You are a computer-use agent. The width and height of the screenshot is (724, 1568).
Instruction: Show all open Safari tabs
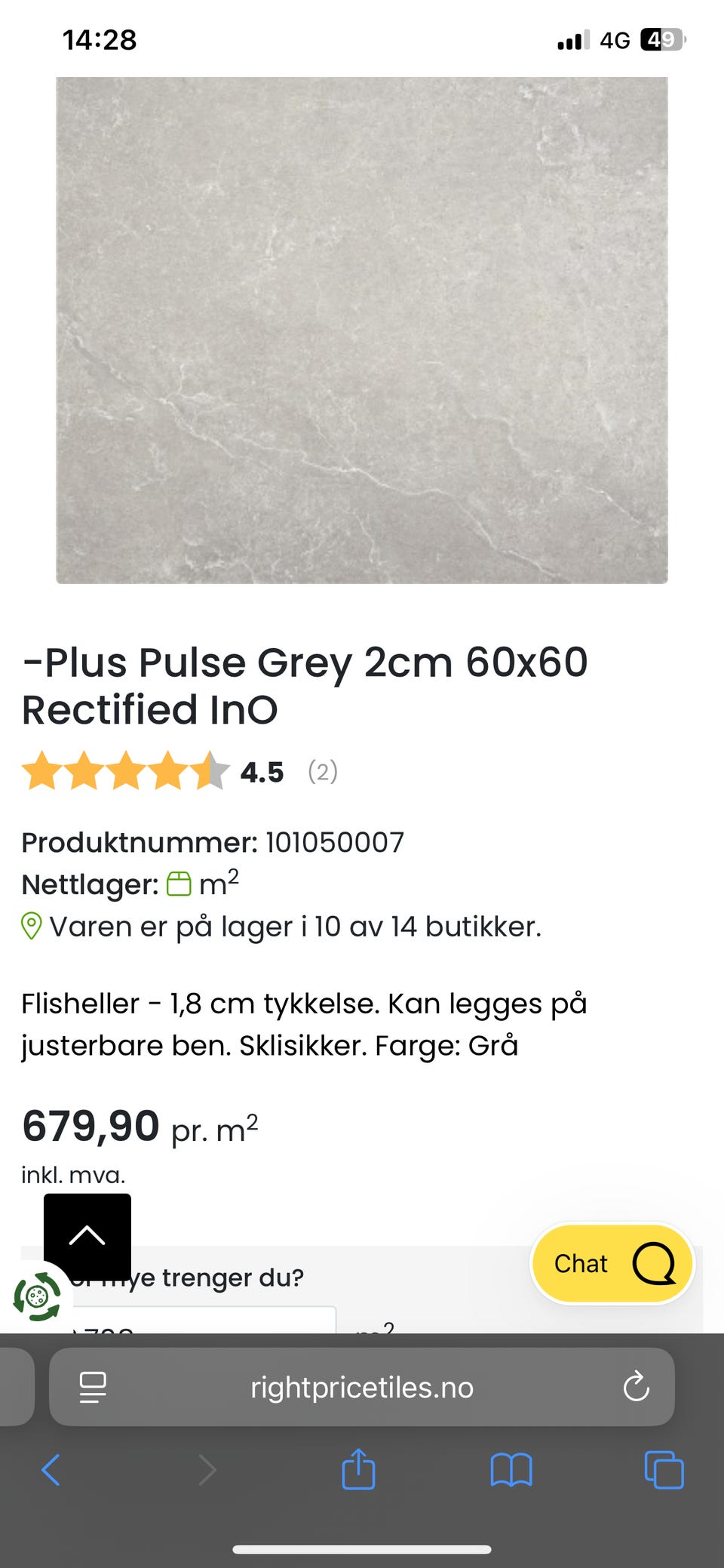[x=661, y=1470]
